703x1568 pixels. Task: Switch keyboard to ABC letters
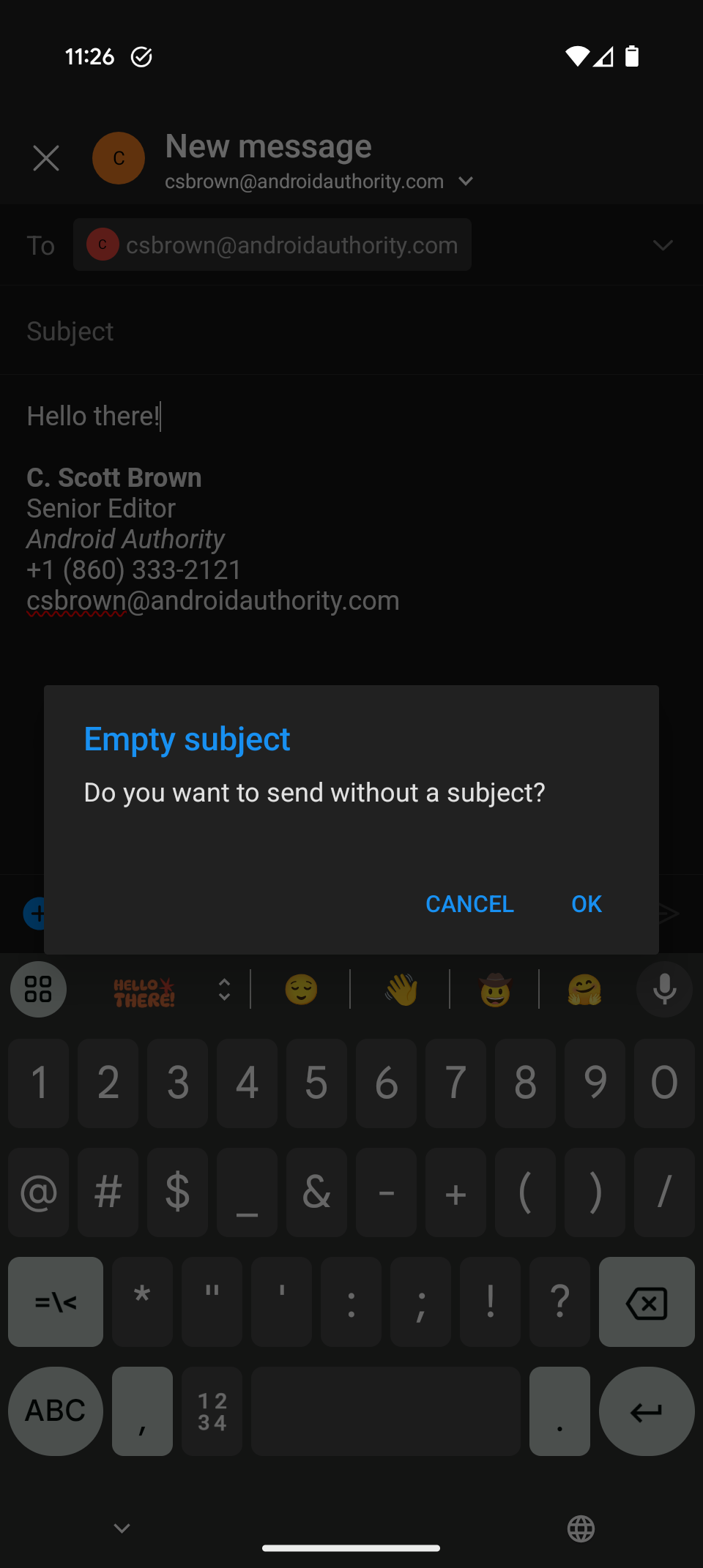point(56,1411)
